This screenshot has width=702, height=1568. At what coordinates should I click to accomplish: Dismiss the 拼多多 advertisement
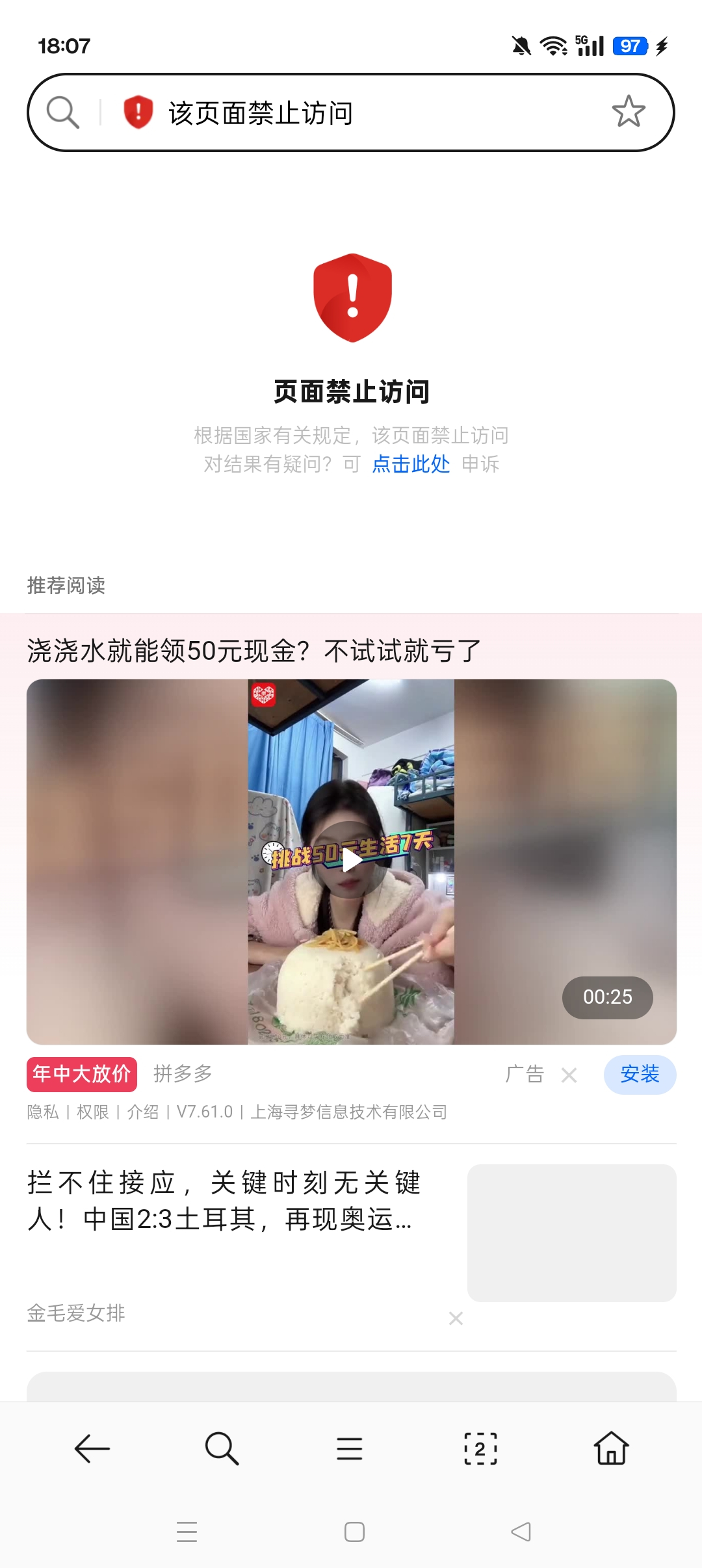pyautogui.click(x=569, y=1075)
